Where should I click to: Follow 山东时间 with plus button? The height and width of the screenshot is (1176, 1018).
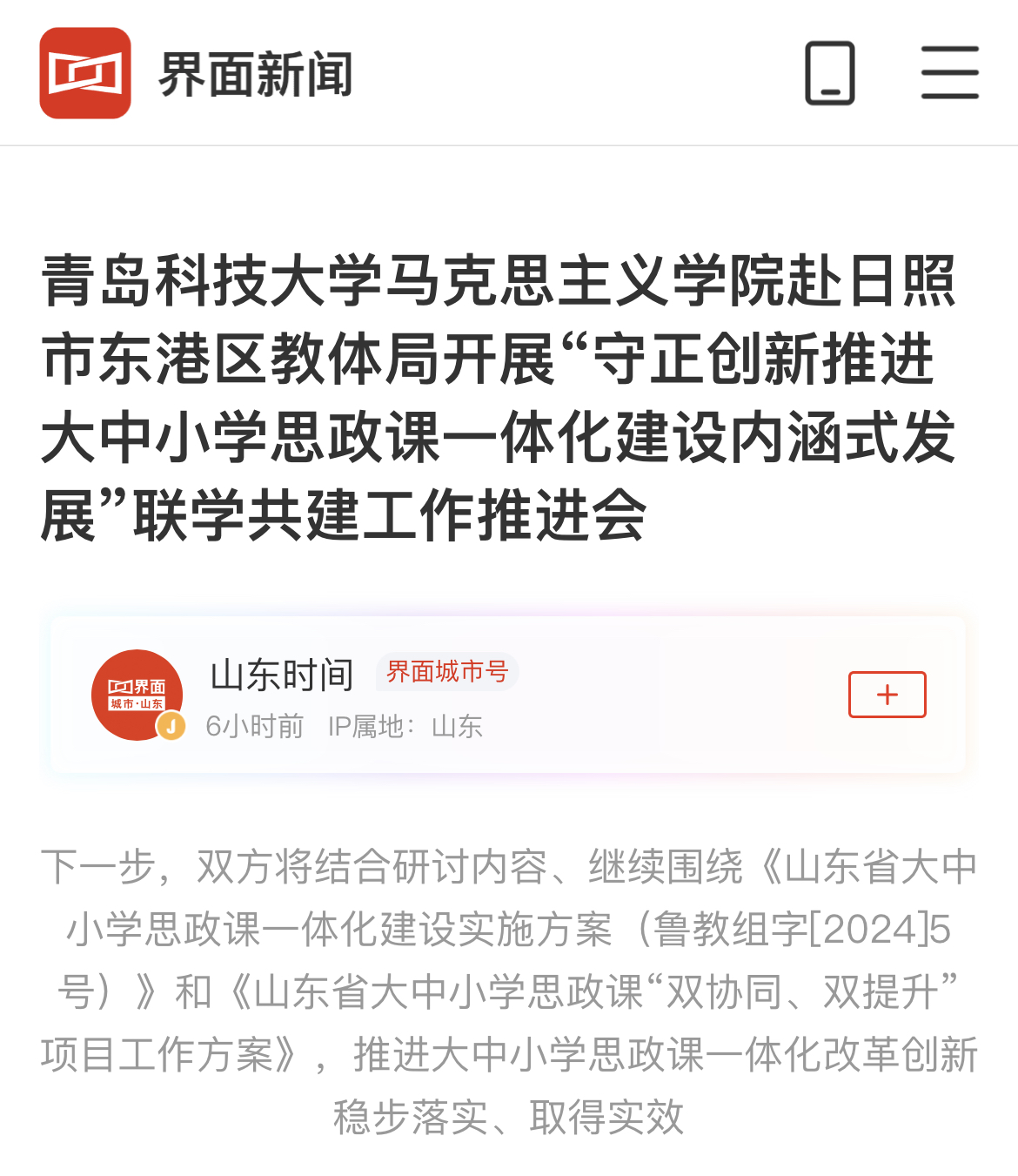[887, 695]
